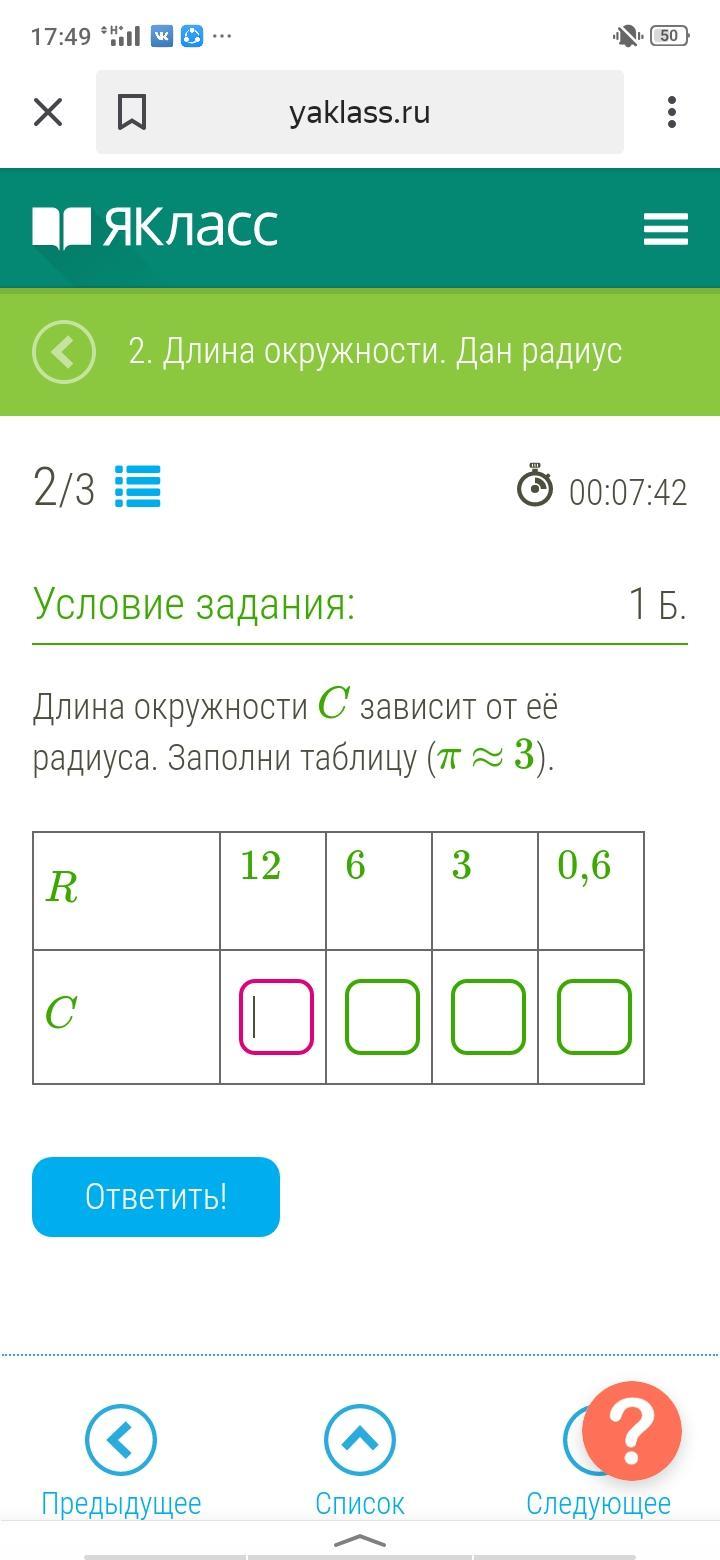Go back from Длина окружности topic
The height and width of the screenshot is (1560, 720).
[64, 352]
